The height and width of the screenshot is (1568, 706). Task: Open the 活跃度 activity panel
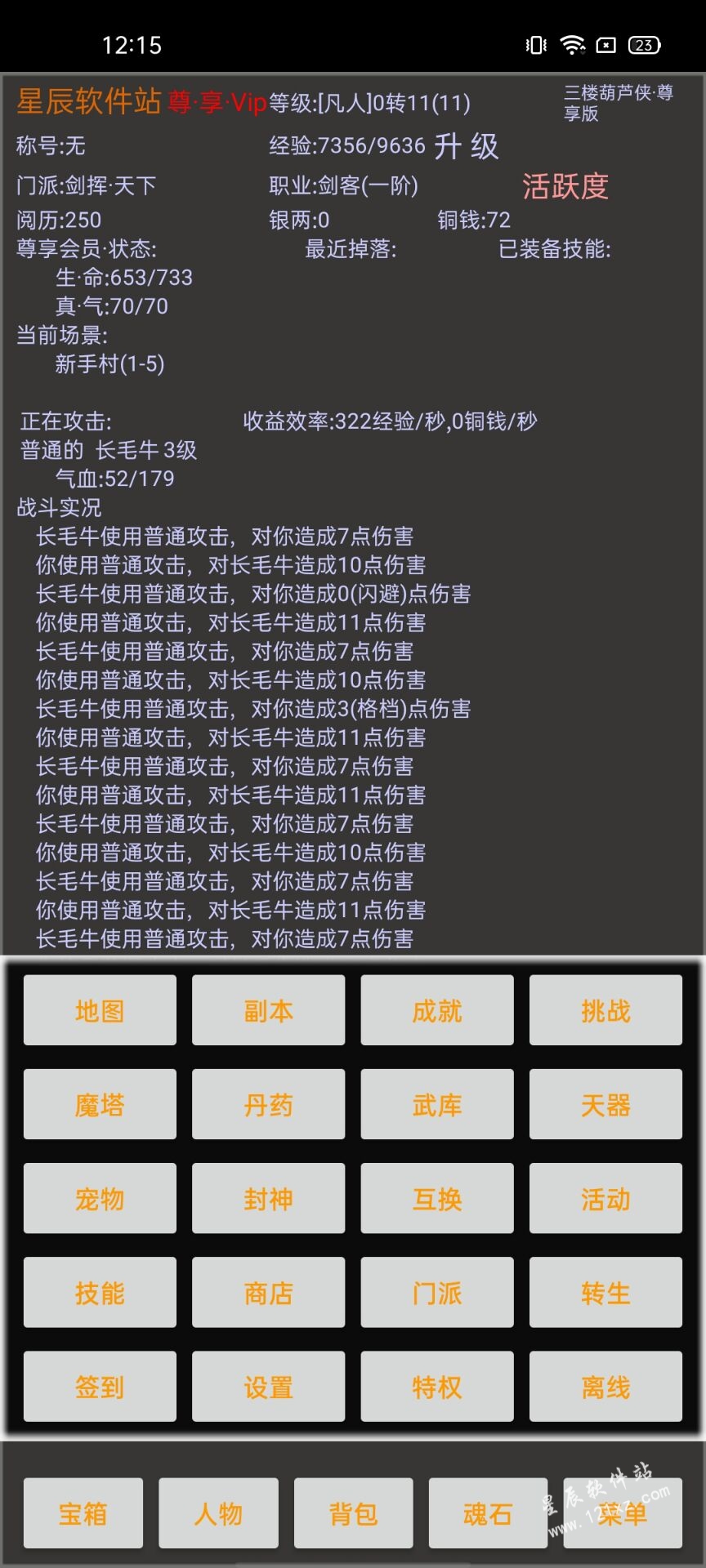pos(565,186)
